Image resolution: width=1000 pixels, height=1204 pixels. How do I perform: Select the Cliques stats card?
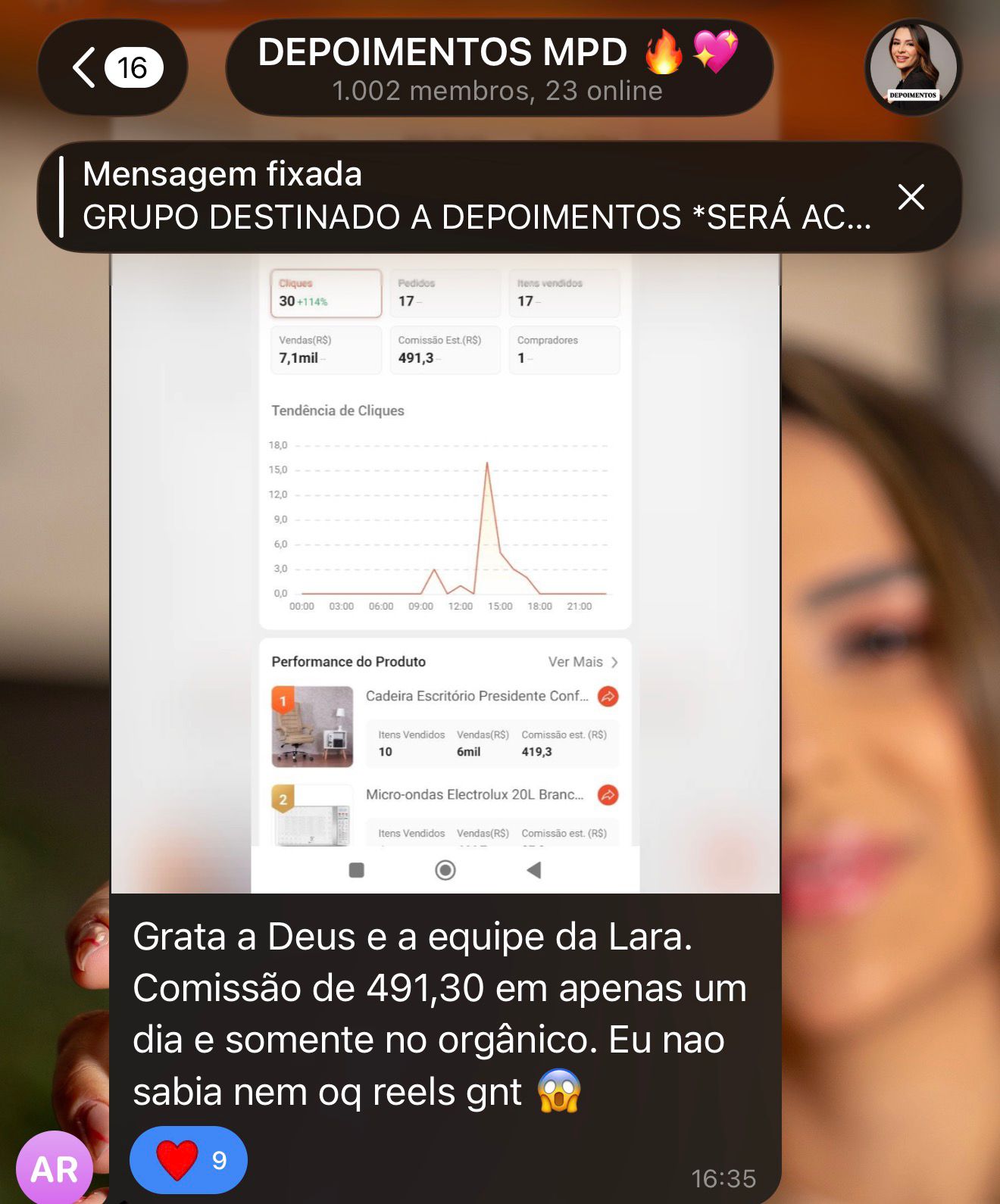[326, 293]
